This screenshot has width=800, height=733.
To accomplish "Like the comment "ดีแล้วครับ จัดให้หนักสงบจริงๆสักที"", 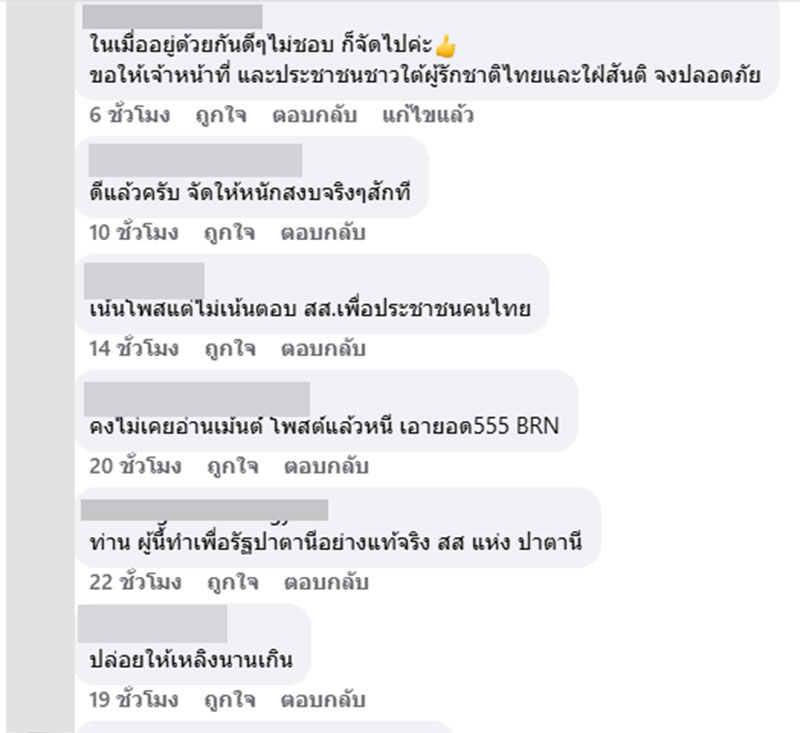I will coord(230,233).
